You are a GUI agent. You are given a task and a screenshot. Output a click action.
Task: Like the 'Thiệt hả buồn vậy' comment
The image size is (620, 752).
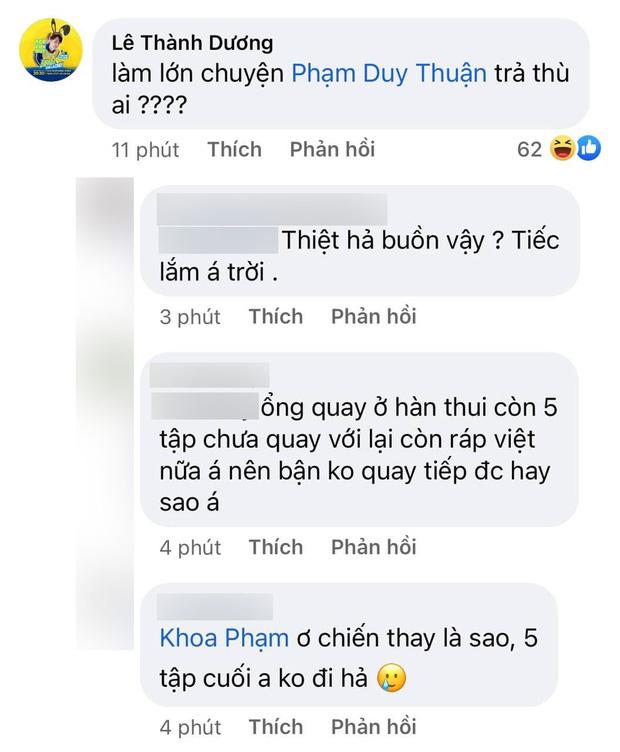click(275, 316)
